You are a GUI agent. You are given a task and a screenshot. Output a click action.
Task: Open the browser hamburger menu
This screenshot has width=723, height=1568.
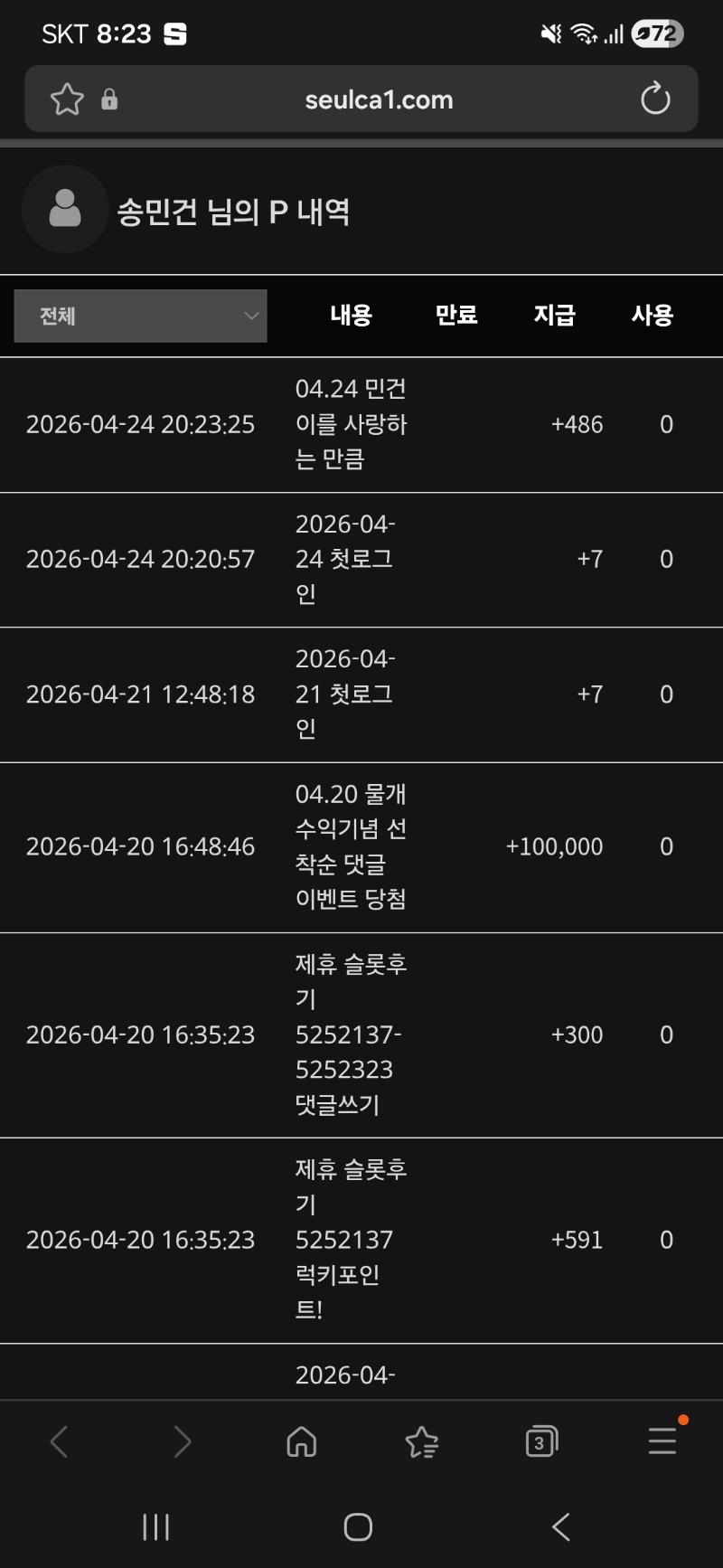click(x=662, y=1441)
